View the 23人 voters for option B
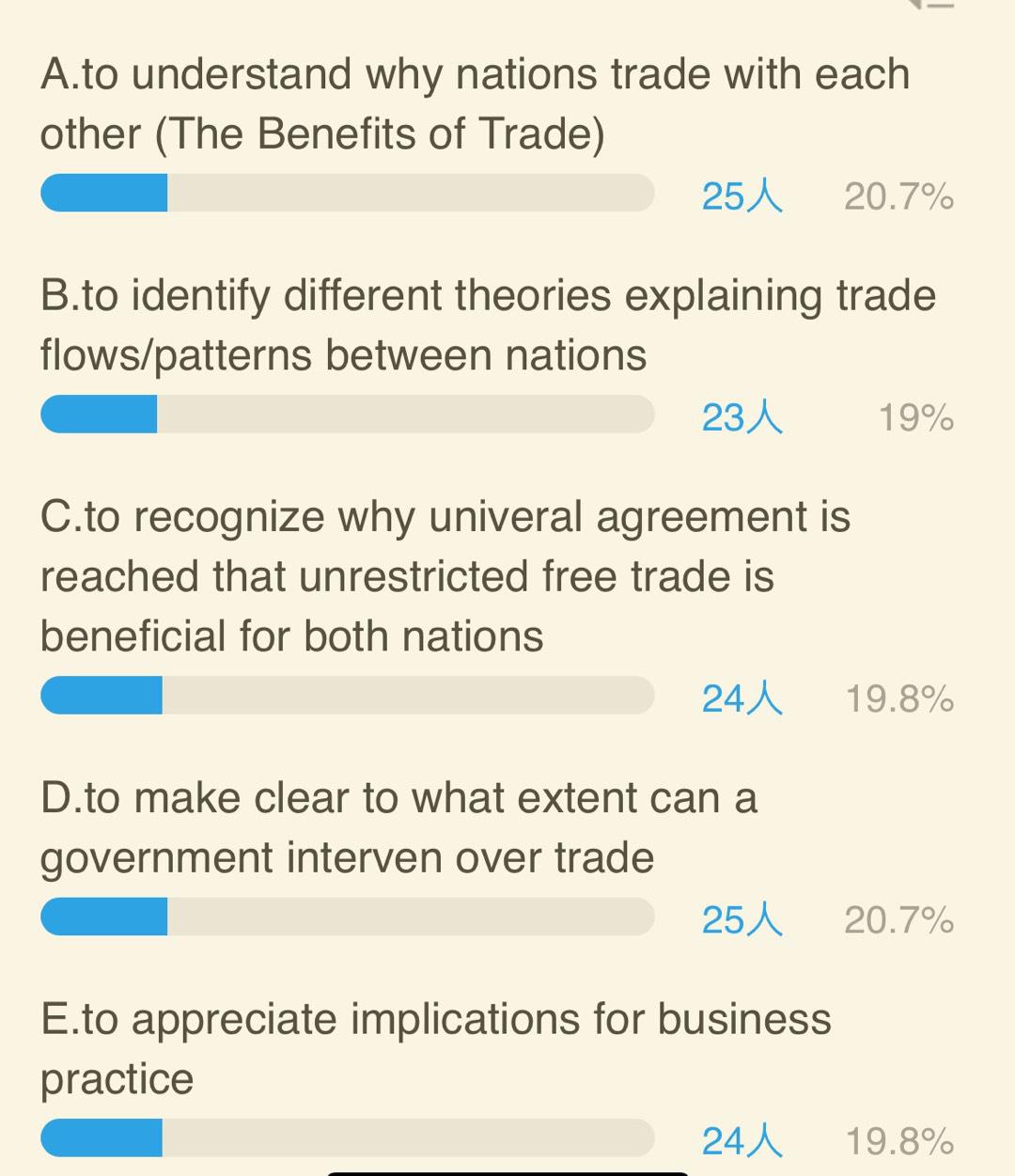The image size is (1015, 1176). point(742,417)
